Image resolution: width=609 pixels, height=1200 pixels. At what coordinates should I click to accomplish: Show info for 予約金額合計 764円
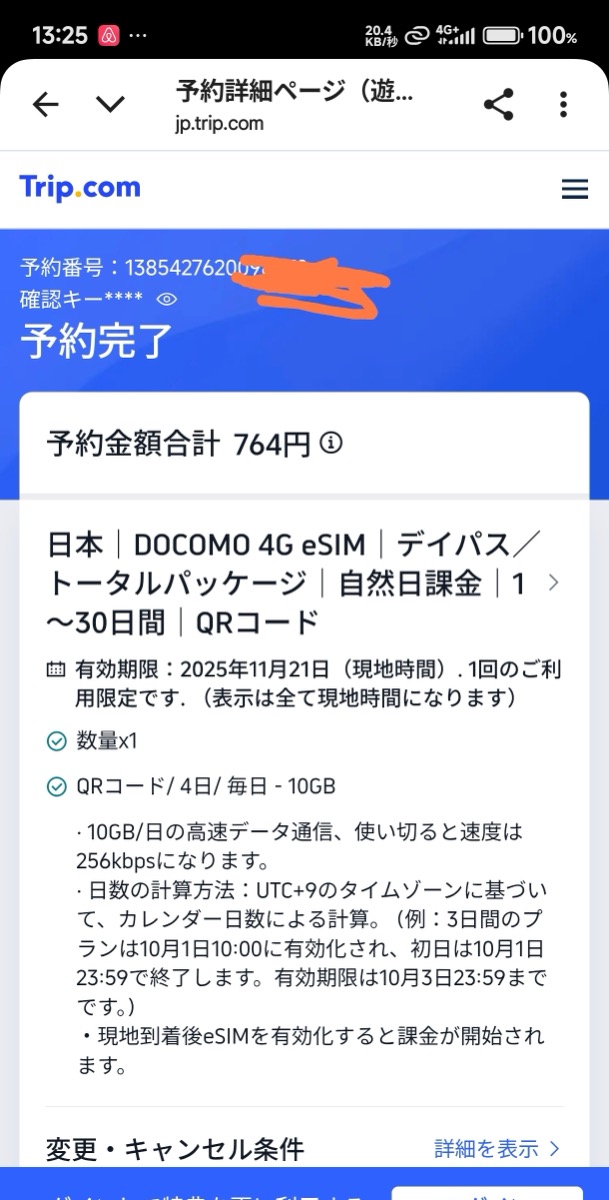pyautogui.click(x=331, y=443)
